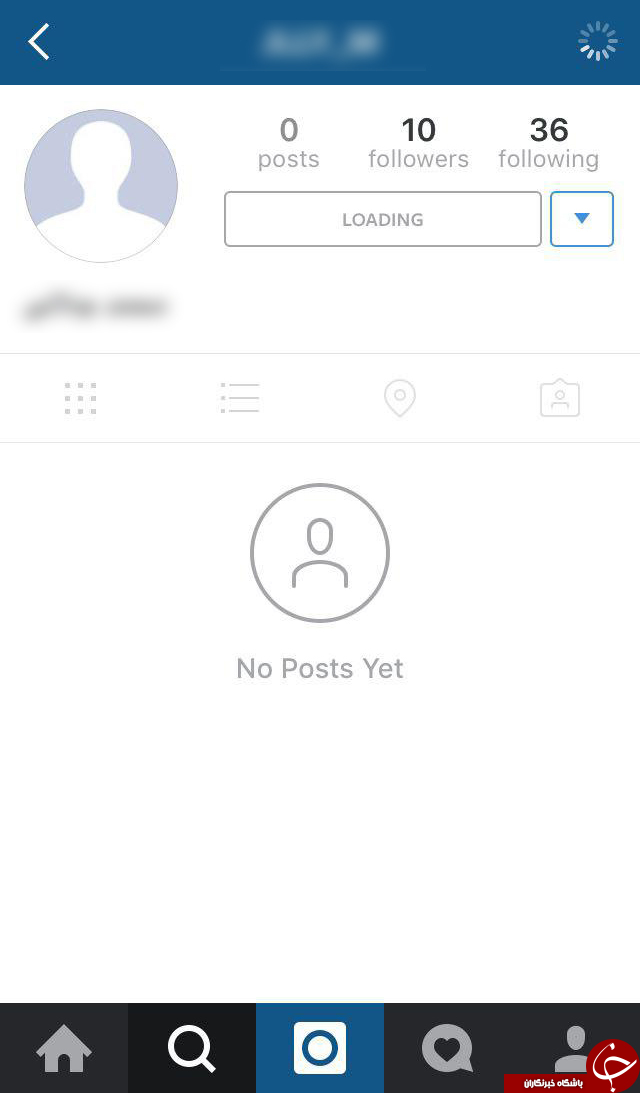Image resolution: width=640 pixels, height=1093 pixels.
Task: Go back using the top-left arrow
Action: 39,41
